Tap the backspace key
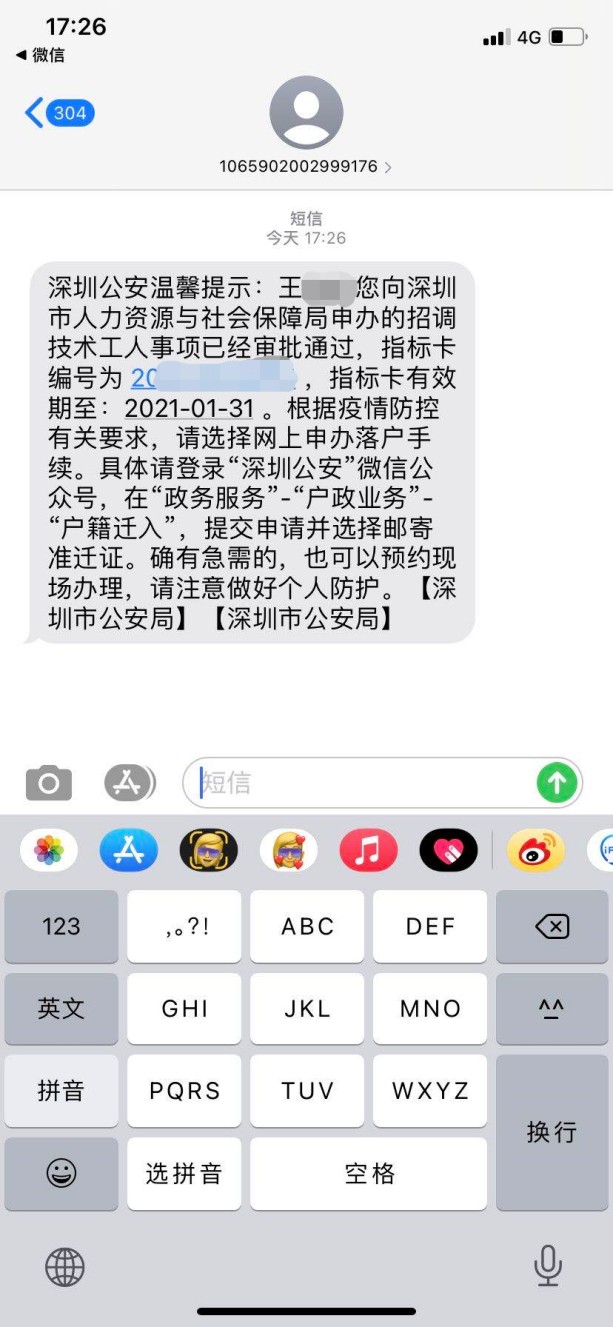This screenshot has width=613, height=1327. [551, 926]
